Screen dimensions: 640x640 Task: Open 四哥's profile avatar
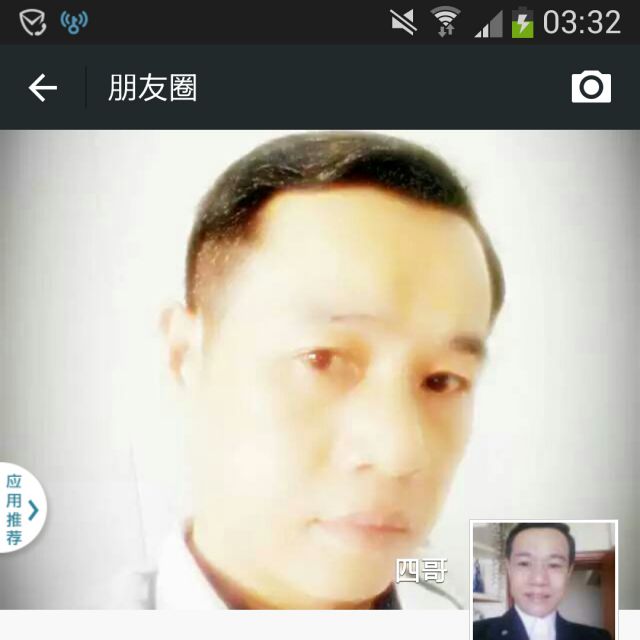[544, 580]
